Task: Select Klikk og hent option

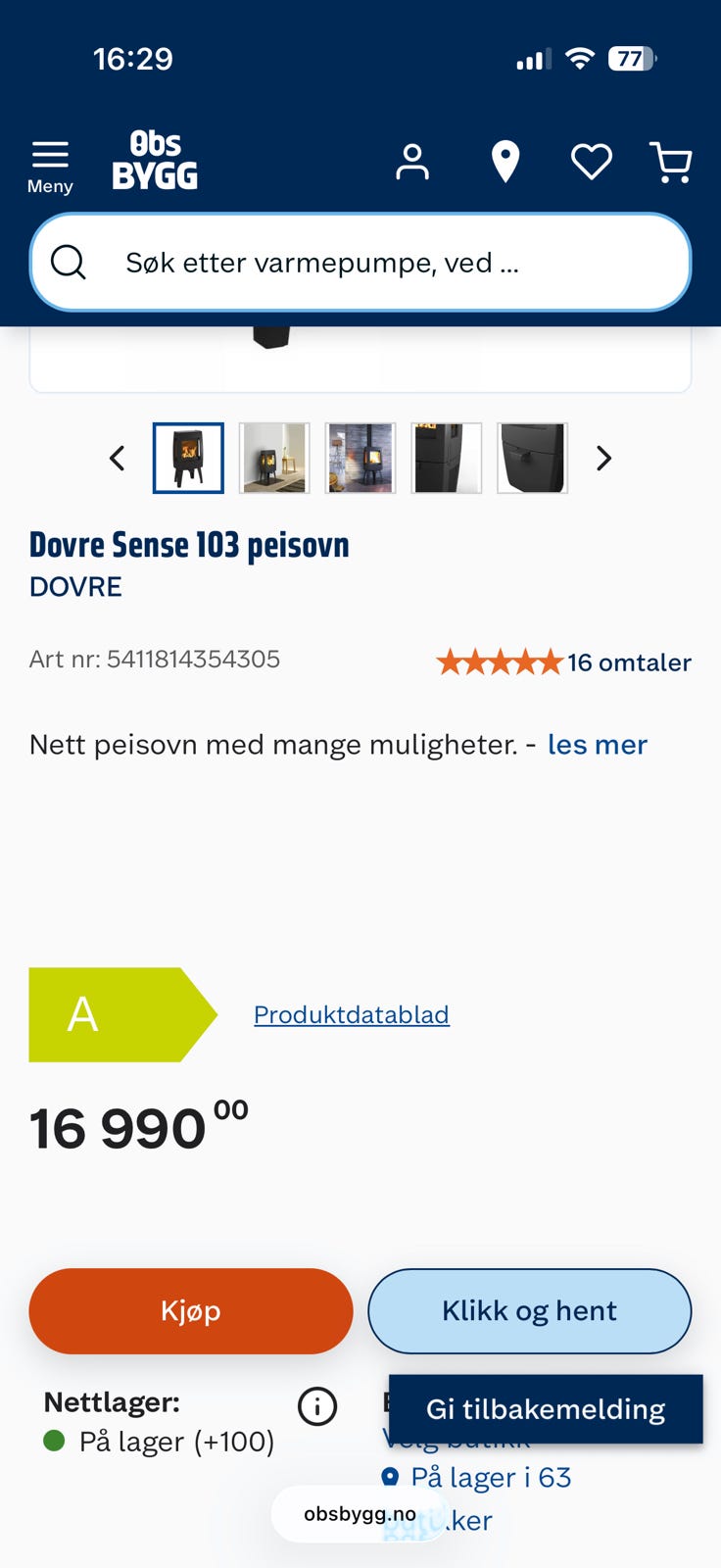Action: pyautogui.click(x=529, y=1311)
